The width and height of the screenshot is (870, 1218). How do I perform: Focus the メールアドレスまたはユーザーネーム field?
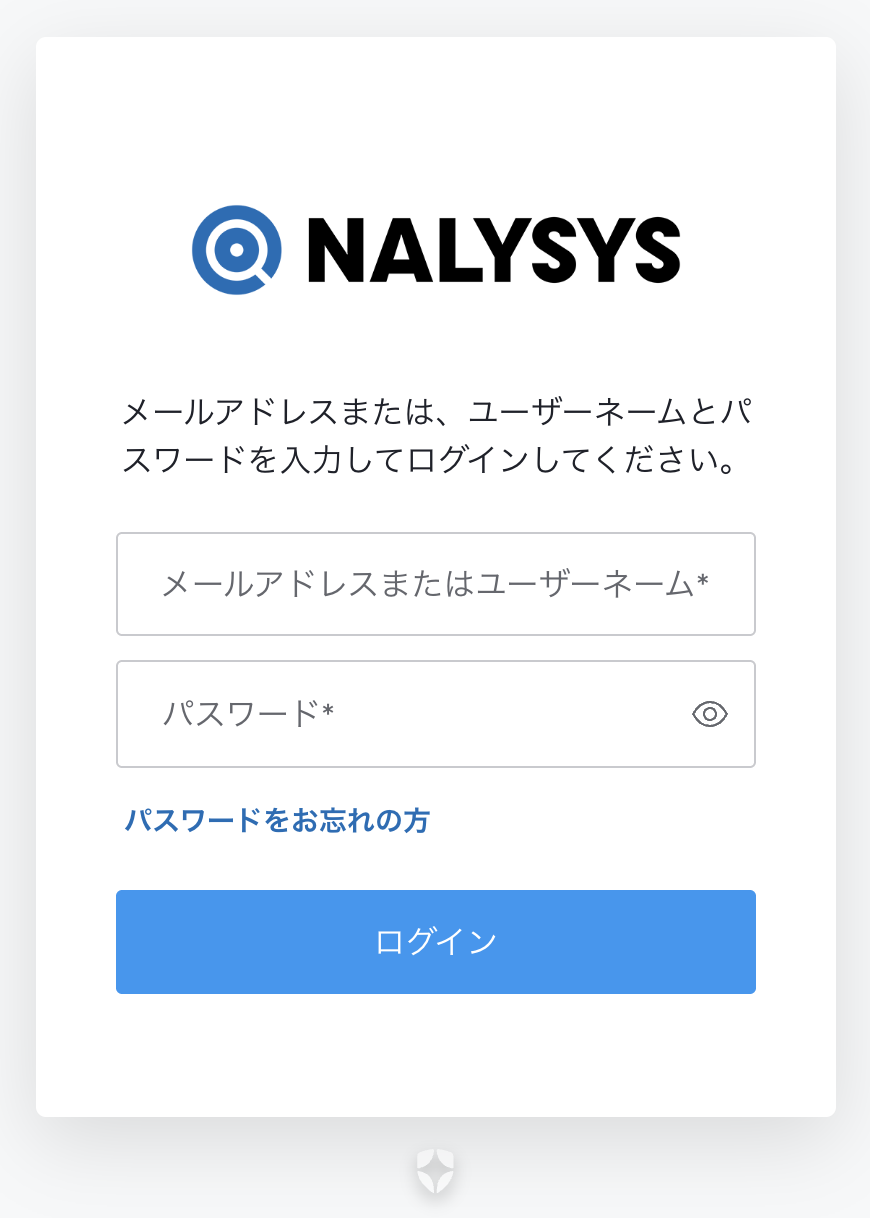coord(435,584)
